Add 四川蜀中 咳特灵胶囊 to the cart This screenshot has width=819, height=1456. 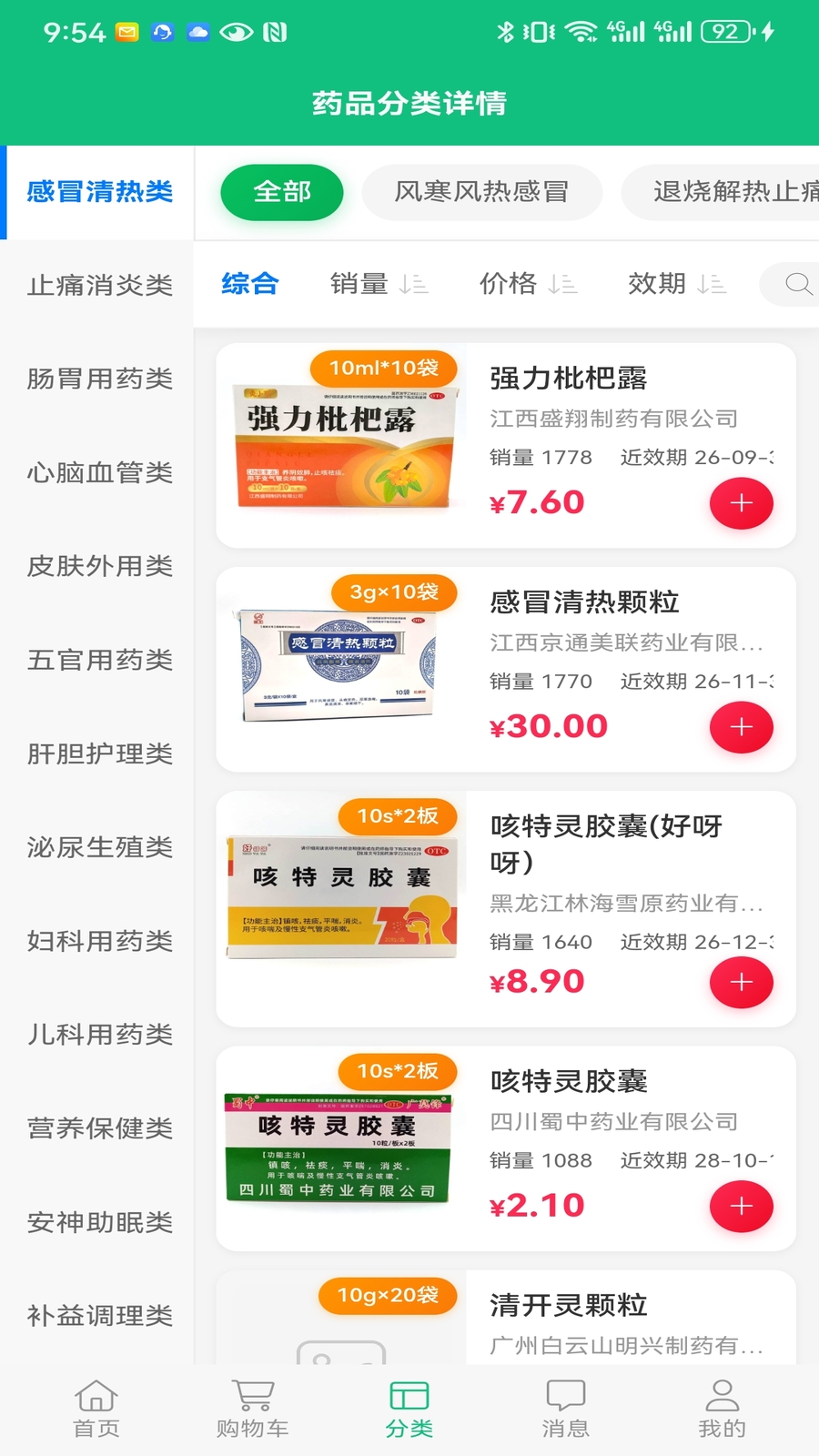coord(741,1207)
